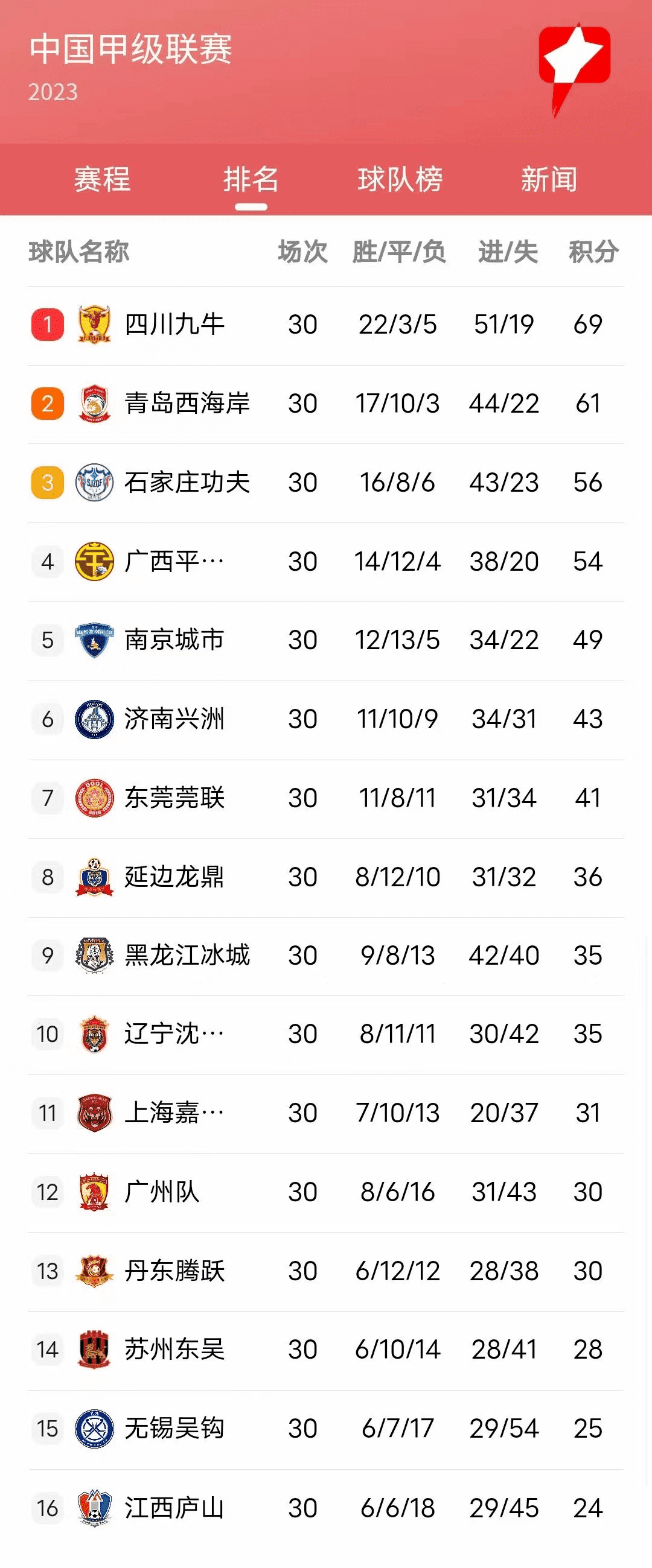Open team 四川九牛 details
The image size is (652, 1568).
tap(175, 325)
